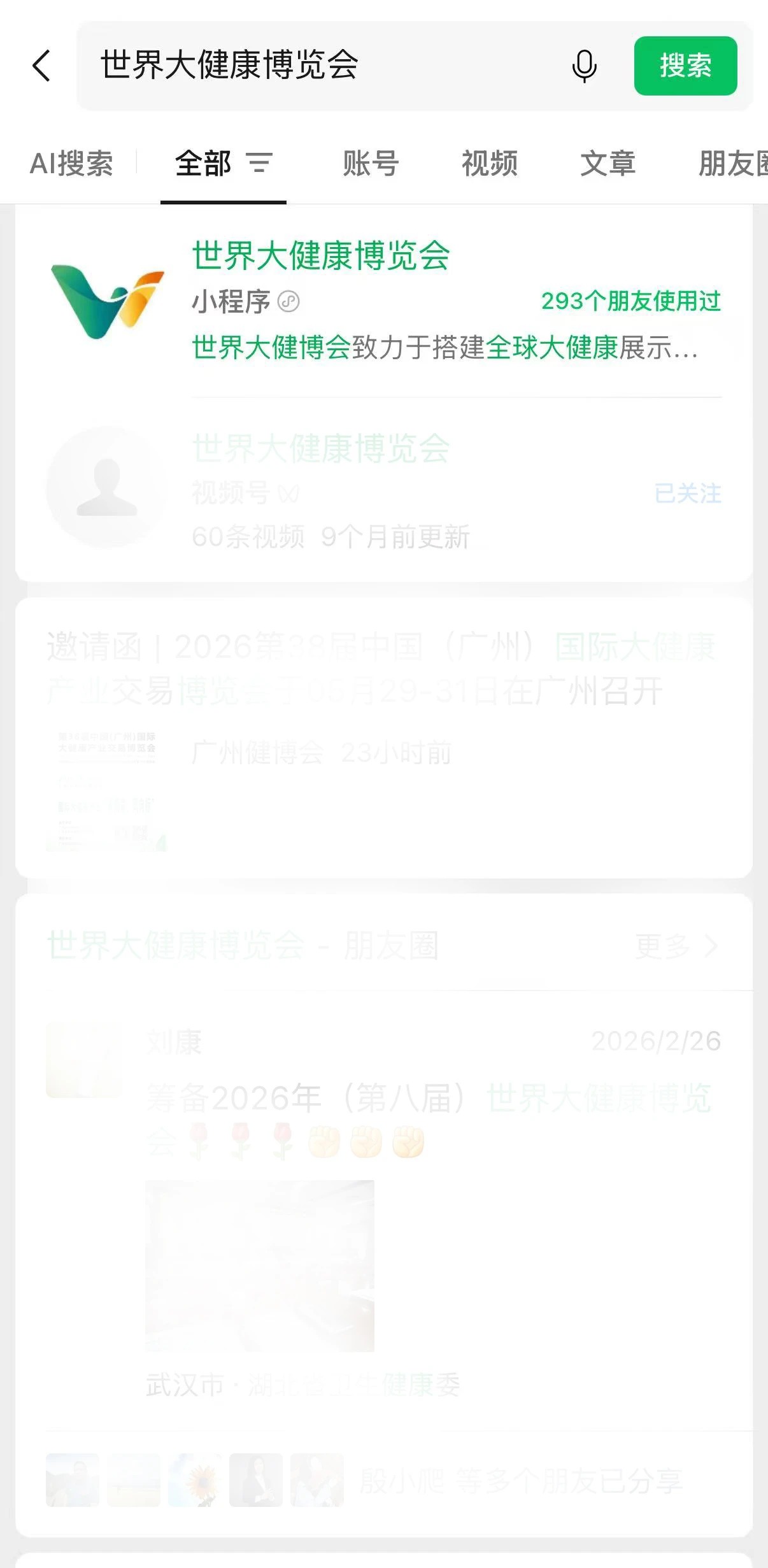Screen dimensions: 768x1568
Task: Open the 世界大健康博览会 mini program result
Action: tap(382, 301)
